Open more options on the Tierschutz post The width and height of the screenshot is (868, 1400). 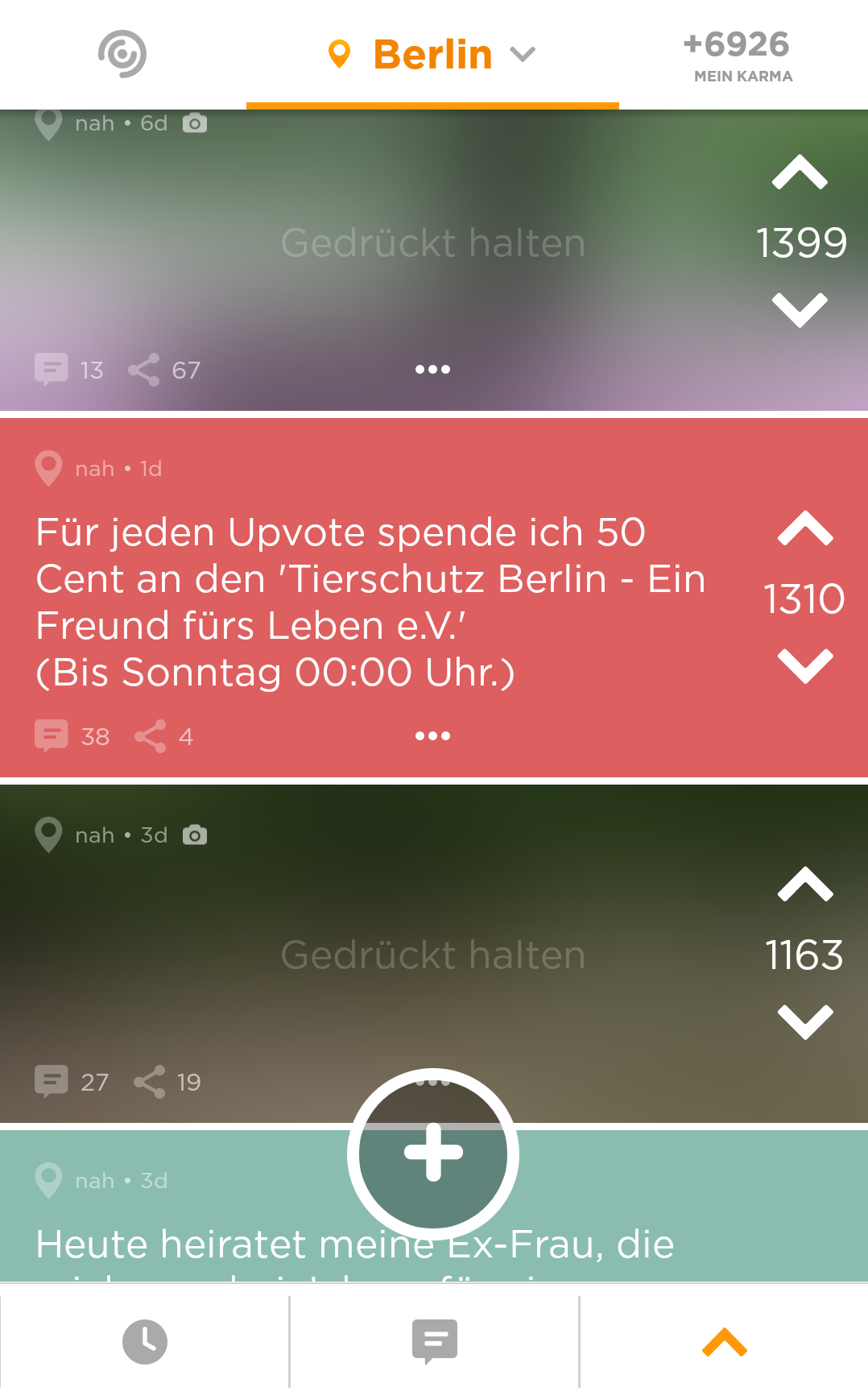pos(432,735)
